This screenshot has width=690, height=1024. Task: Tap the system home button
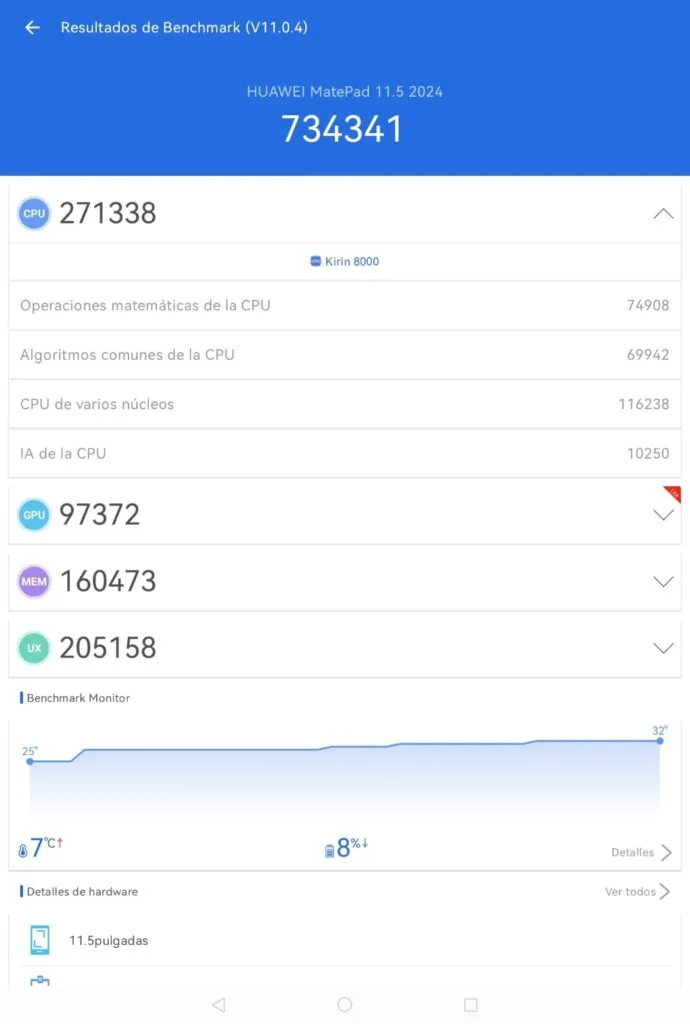pos(345,1004)
